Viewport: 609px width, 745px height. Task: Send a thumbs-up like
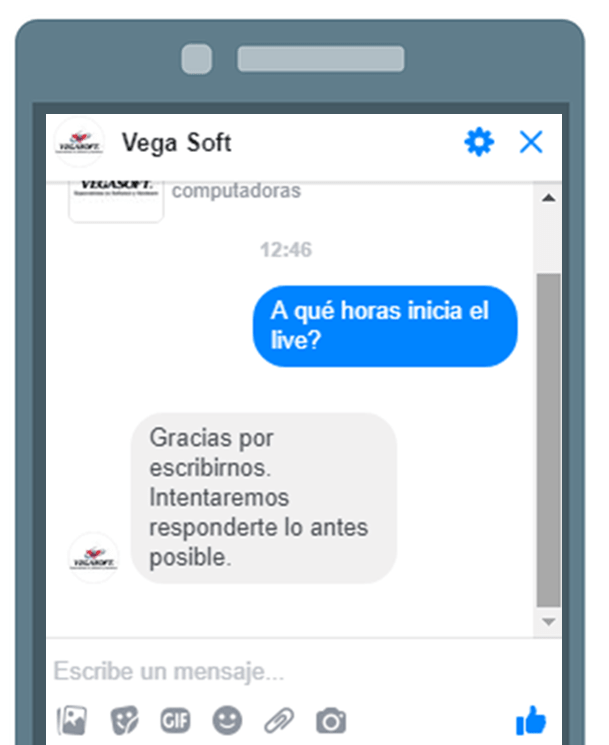[x=530, y=719]
